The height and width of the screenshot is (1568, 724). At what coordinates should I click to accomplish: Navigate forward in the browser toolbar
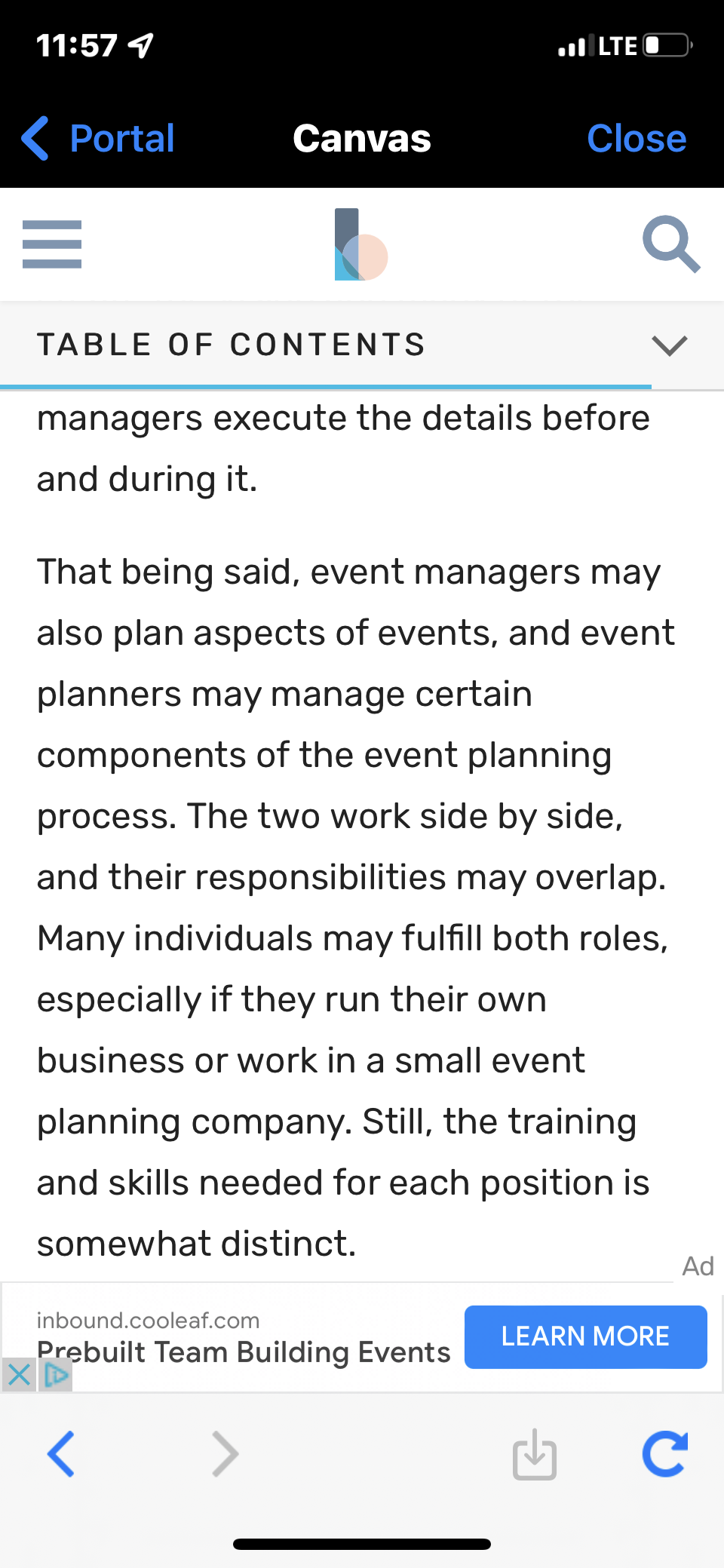[225, 1453]
